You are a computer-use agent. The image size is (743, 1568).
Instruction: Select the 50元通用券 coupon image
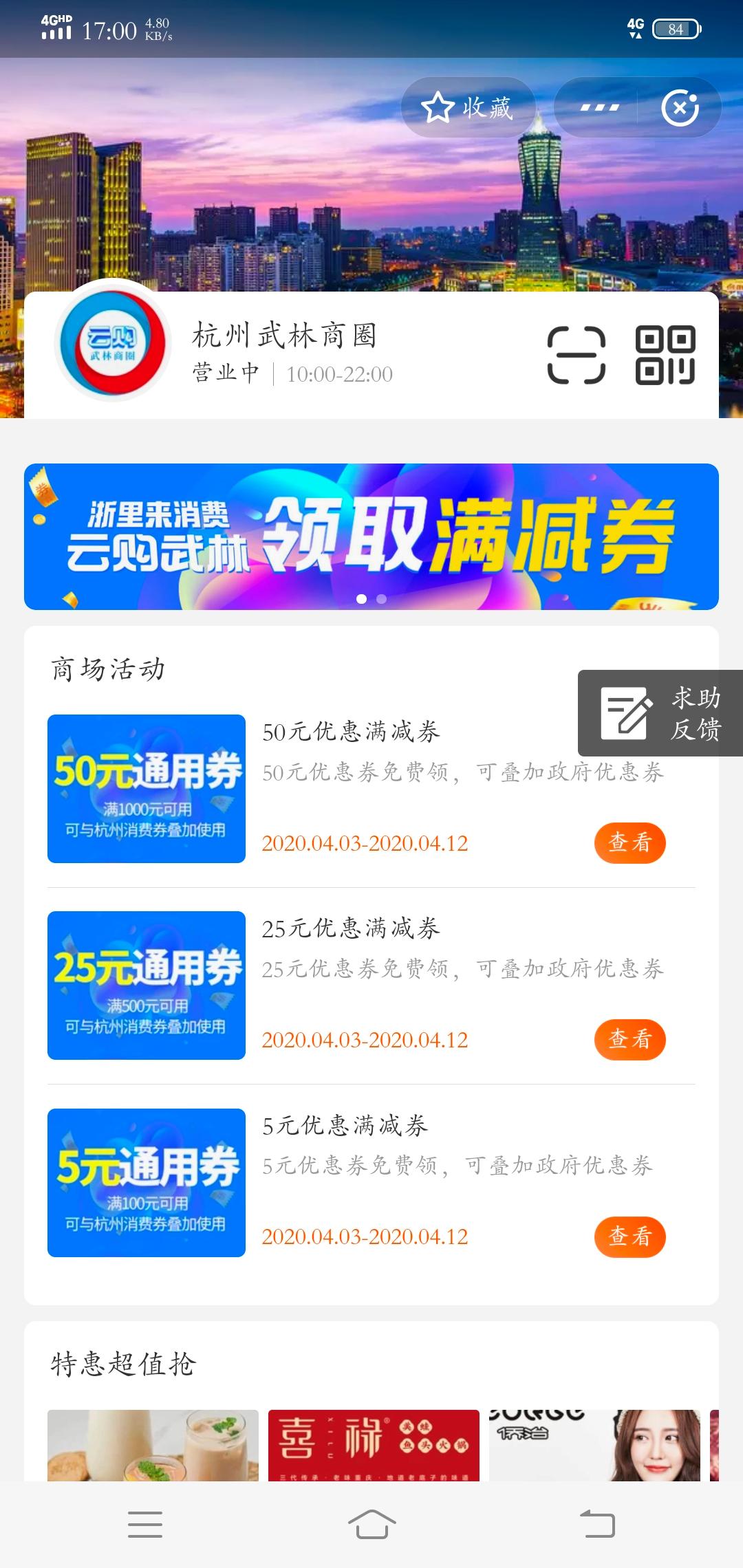click(145, 791)
